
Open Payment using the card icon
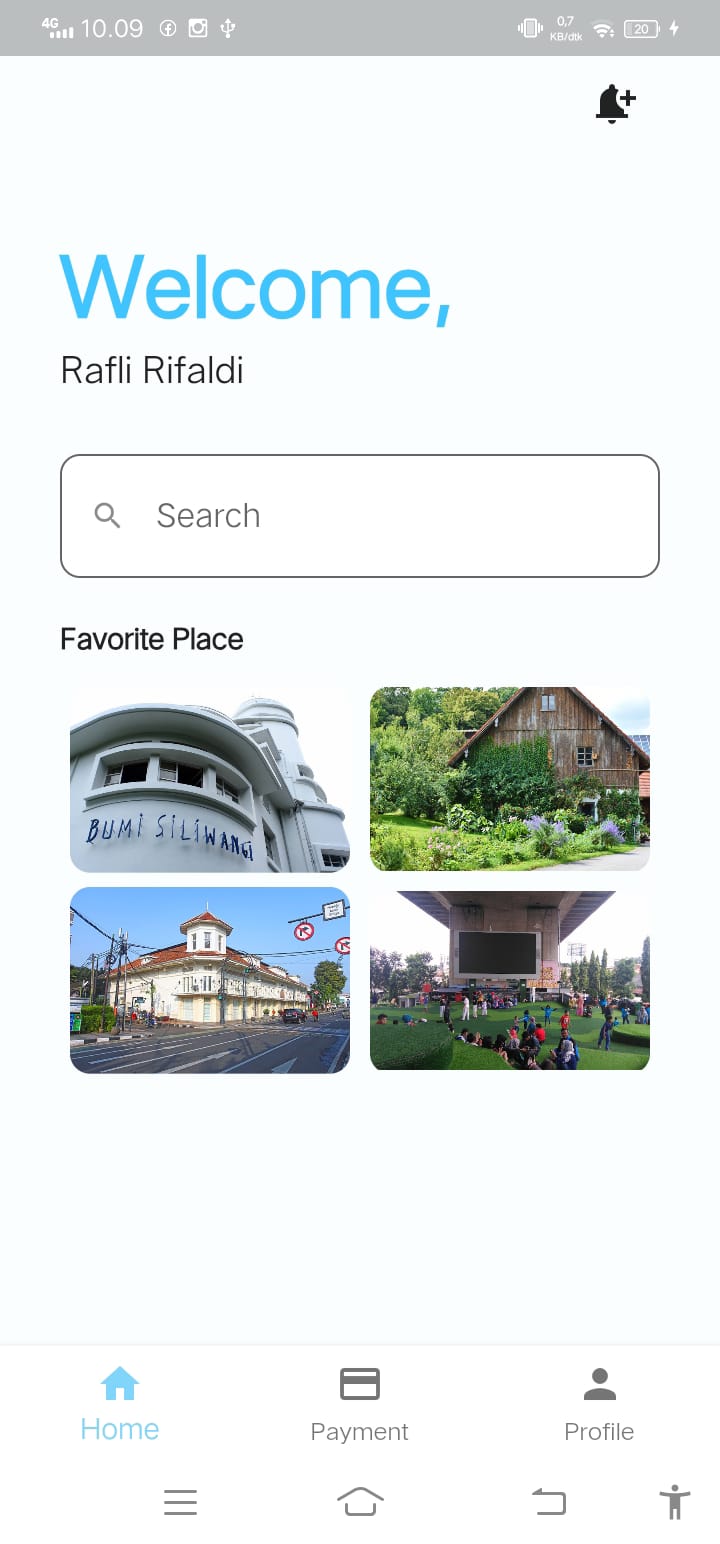click(359, 1384)
